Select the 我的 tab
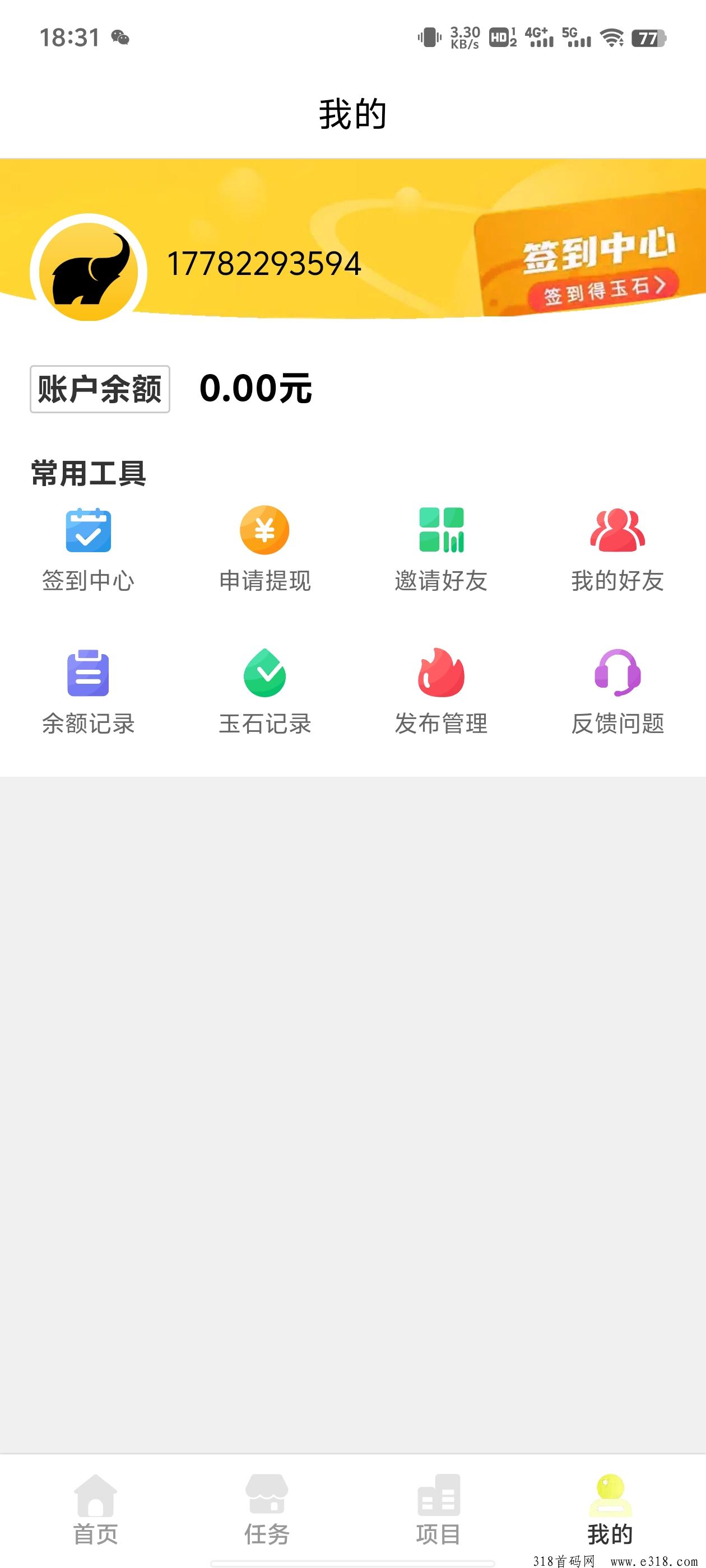The width and height of the screenshot is (706, 1568). 610,1510
